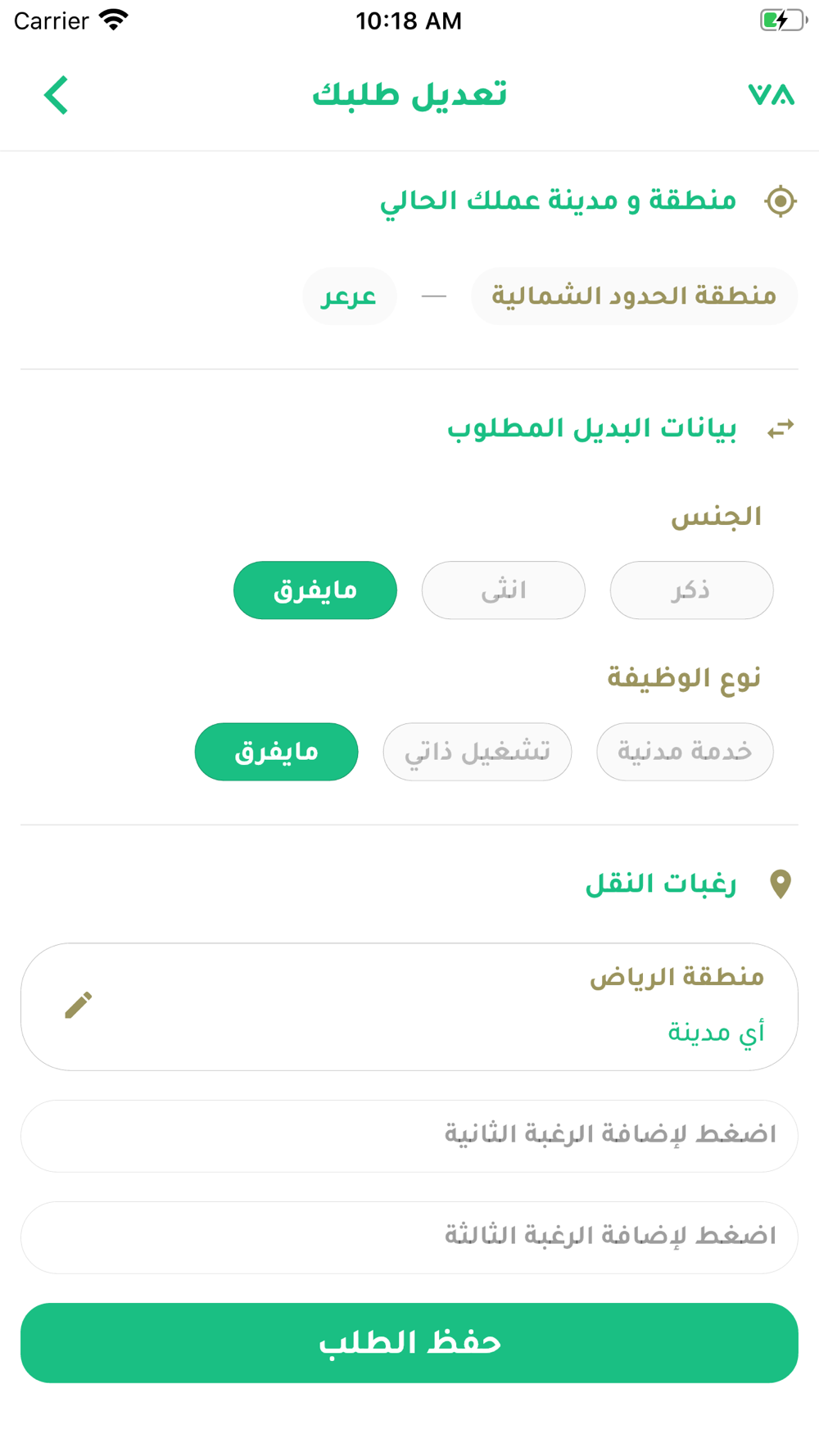Pick تشغيل ذاتي job type
This screenshot has width=819, height=1456.
tap(477, 751)
